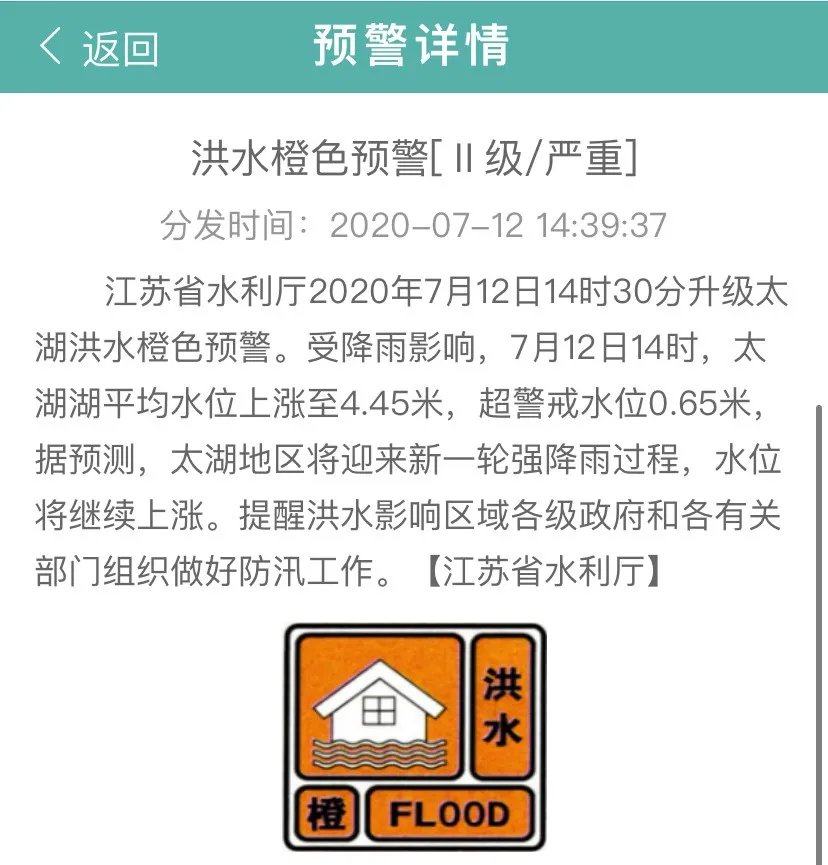Tap the 返回 back button
This screenshot has width=828, height=865.
pyautogui.click(x=98, y=47)
